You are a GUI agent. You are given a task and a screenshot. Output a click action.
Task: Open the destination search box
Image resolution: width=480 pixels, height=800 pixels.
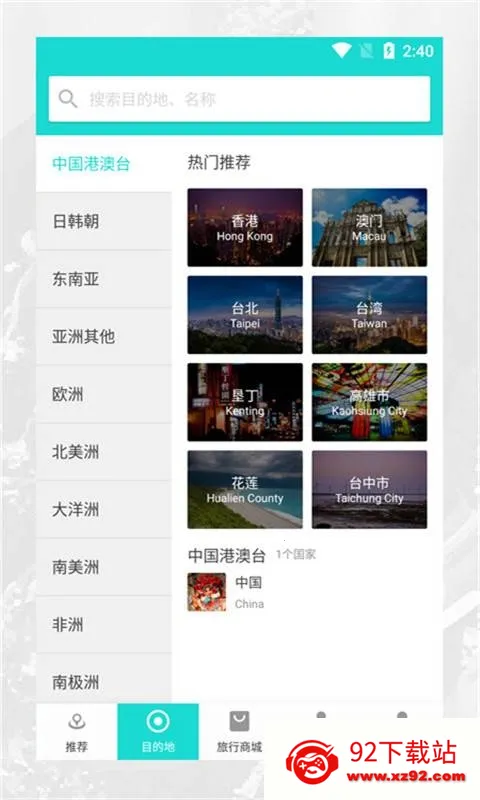(x=239, y=99)
